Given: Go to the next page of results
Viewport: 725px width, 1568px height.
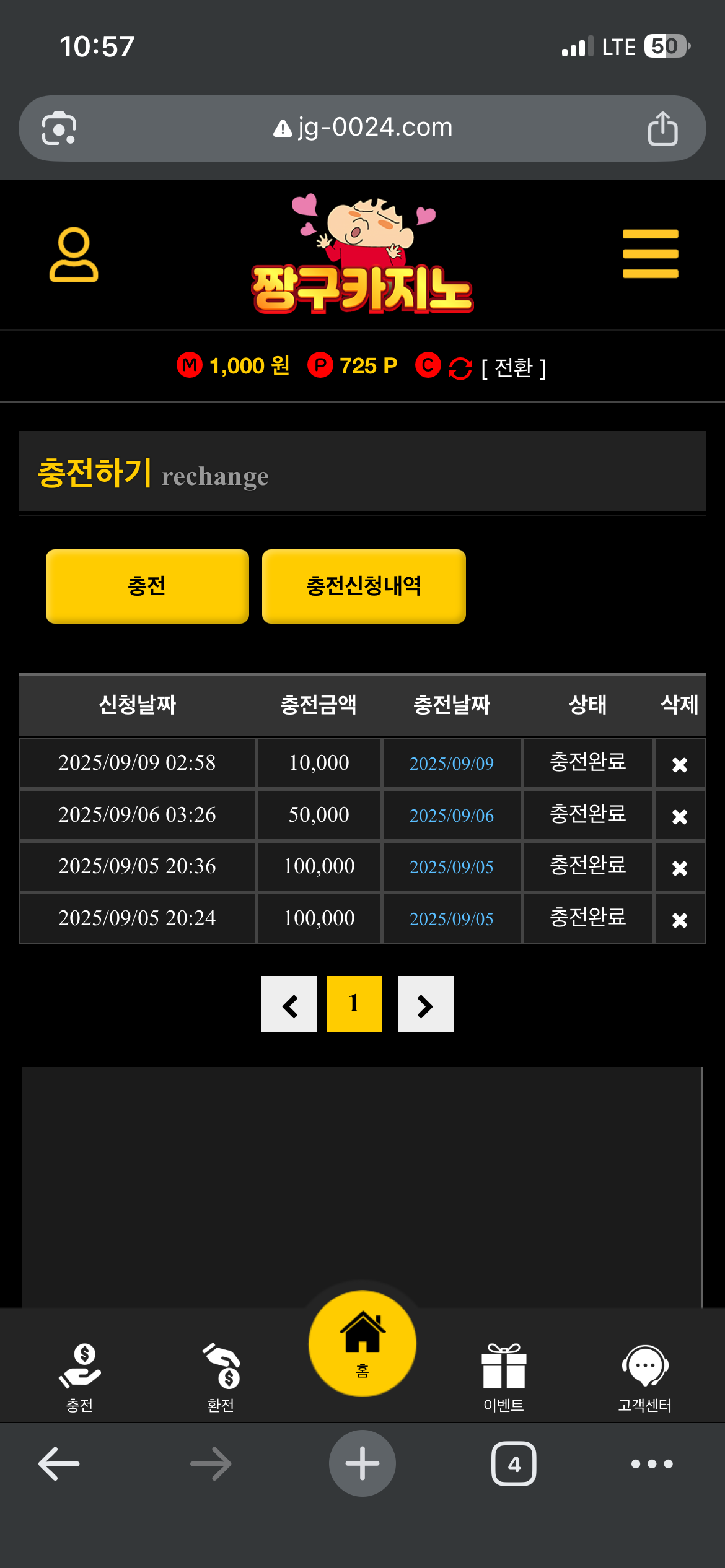Looking at the screenshot, I should (425, 1004).
